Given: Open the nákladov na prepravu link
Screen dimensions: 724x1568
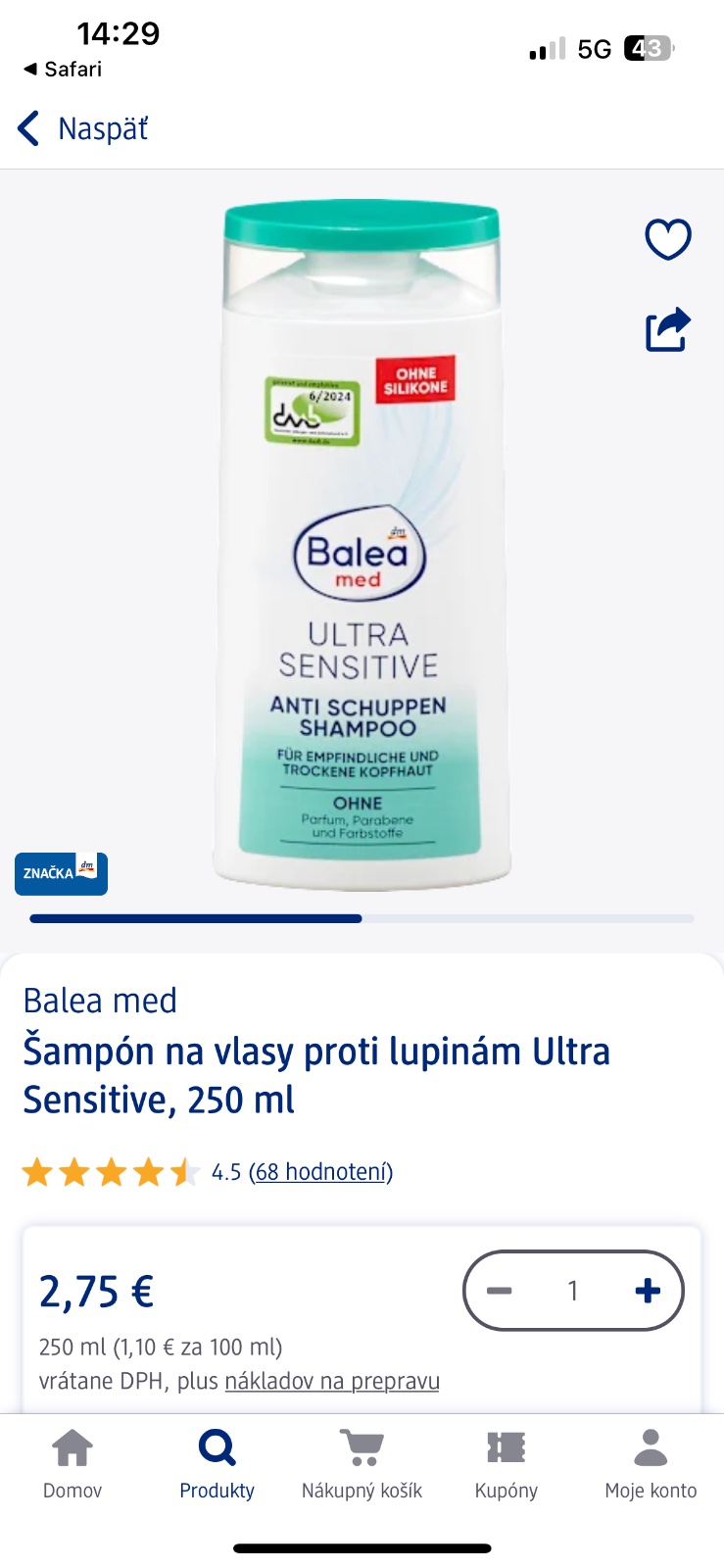Looking at the screenshot, I should (x=332, y=1381).
